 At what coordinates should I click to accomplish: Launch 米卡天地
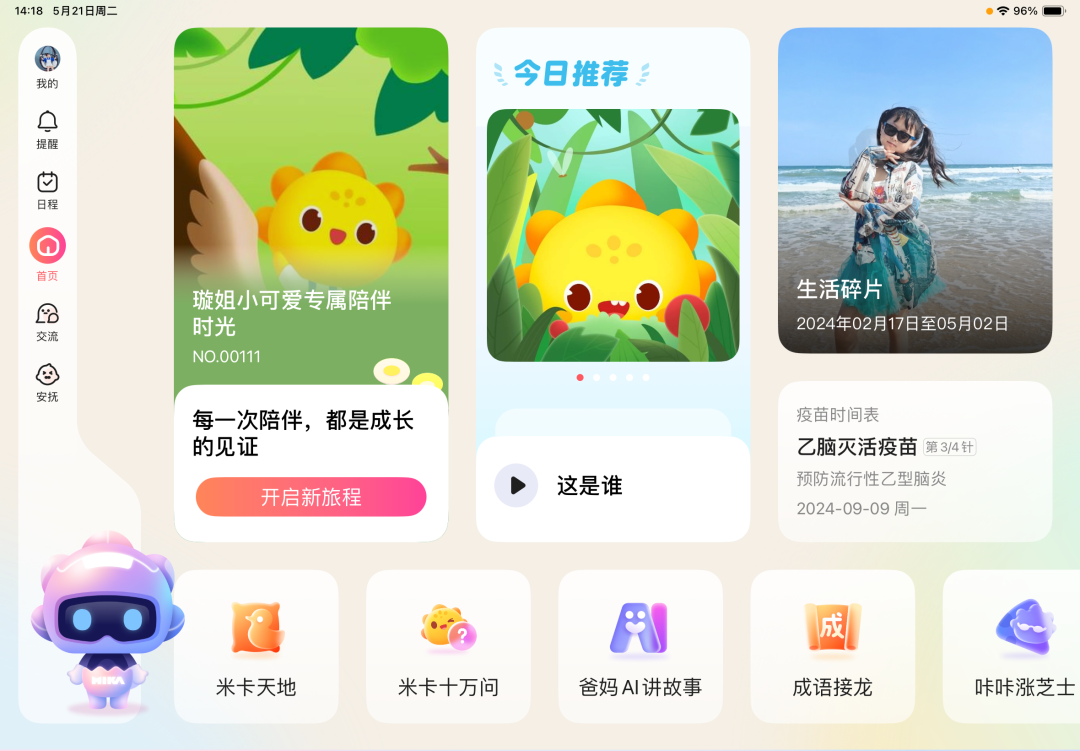click(x=256, y=646)
